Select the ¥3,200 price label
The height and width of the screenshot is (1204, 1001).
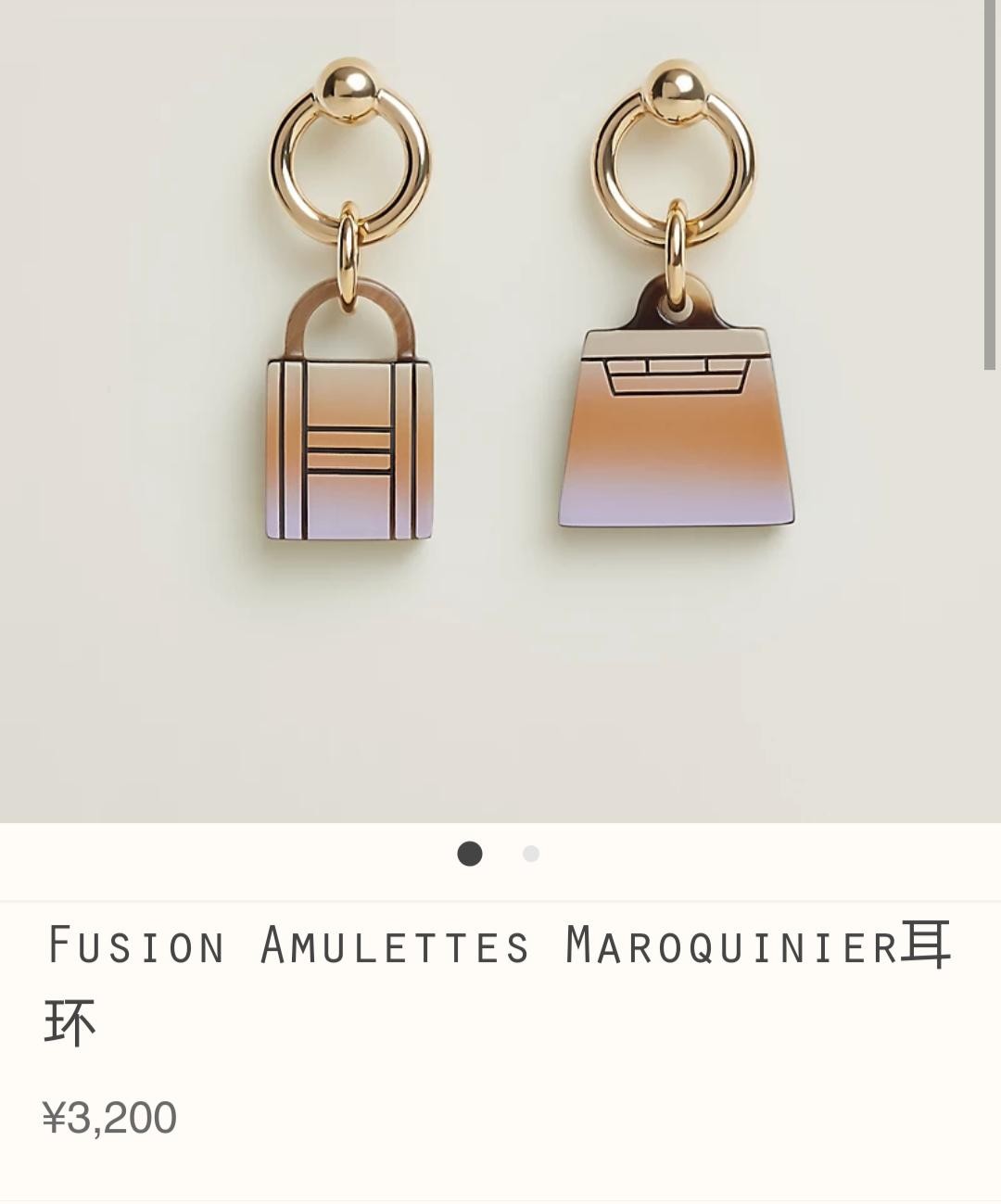pos(111,1117)
